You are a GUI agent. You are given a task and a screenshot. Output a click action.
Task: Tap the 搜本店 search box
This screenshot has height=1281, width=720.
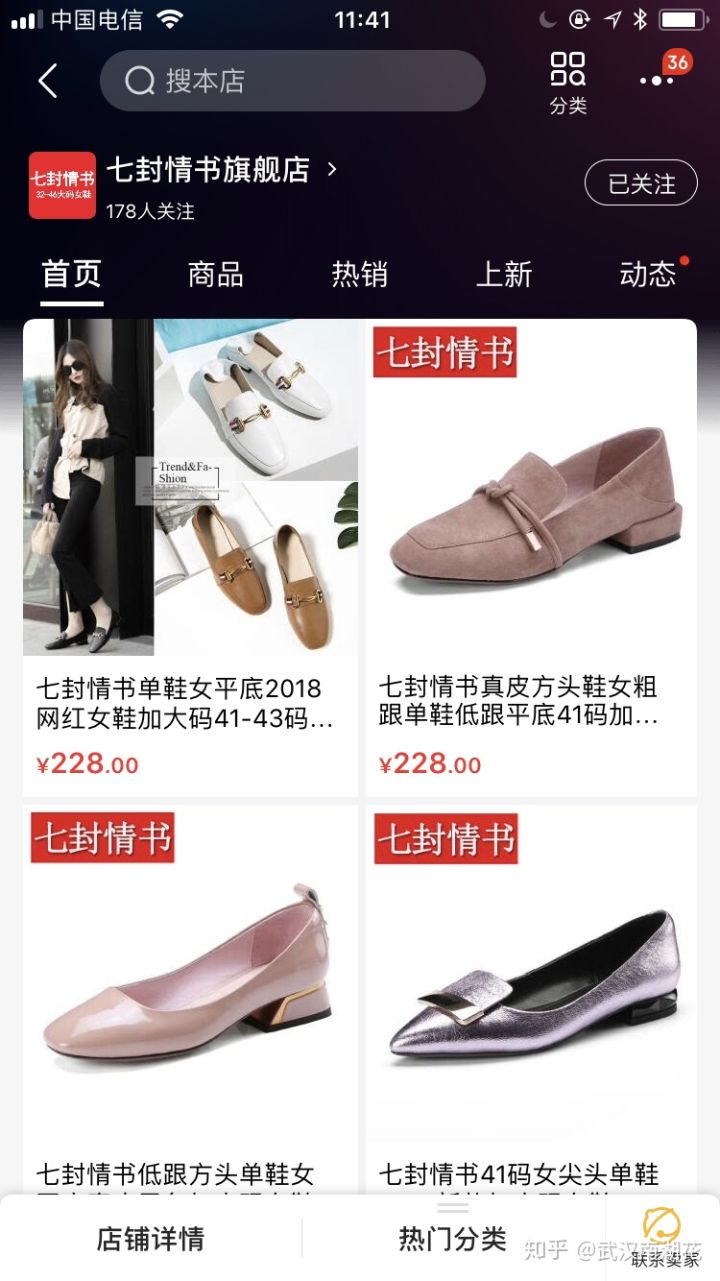pyautogui.click(x=292, y=81)
